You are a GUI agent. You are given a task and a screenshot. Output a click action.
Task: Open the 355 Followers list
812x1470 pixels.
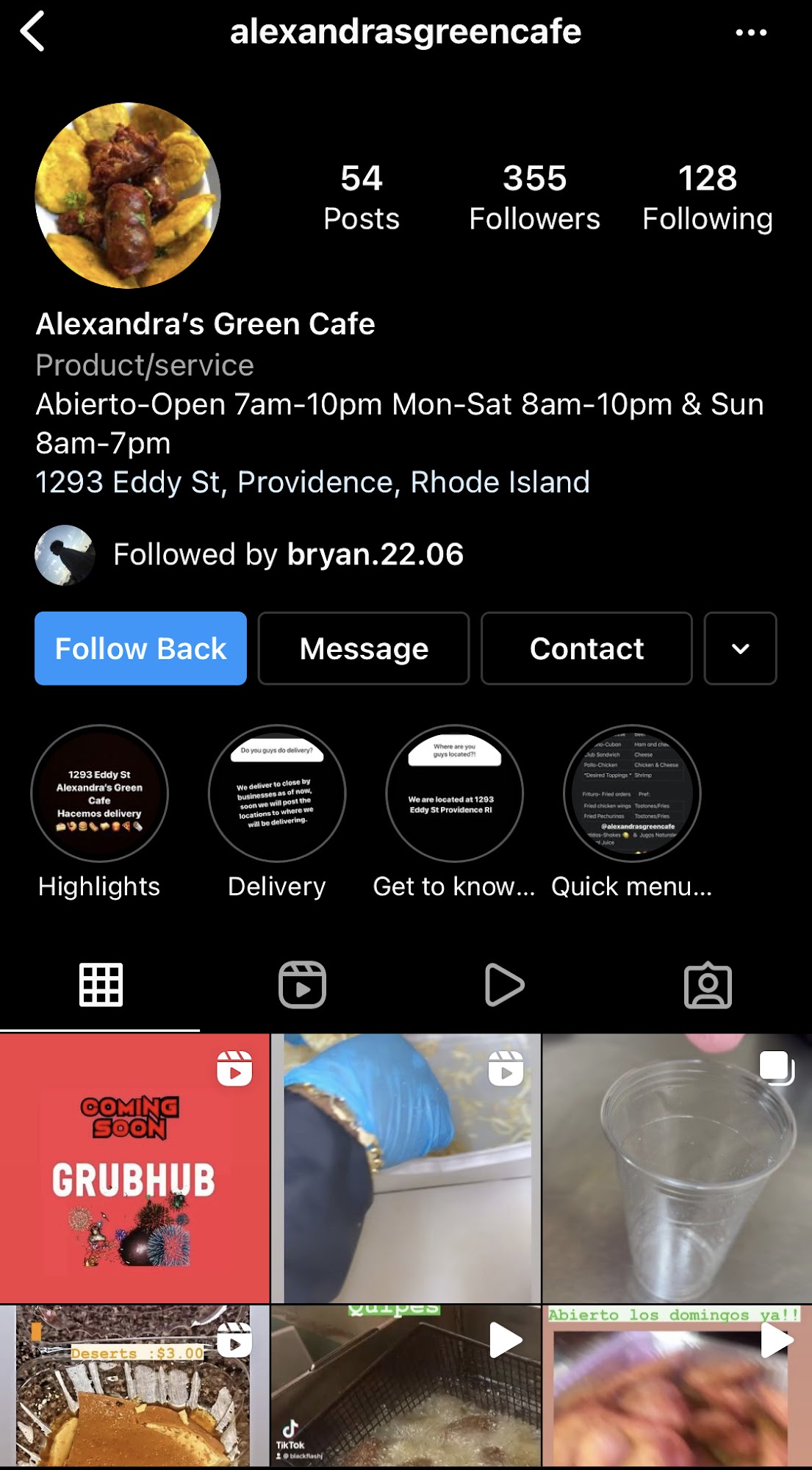(534, 197)
